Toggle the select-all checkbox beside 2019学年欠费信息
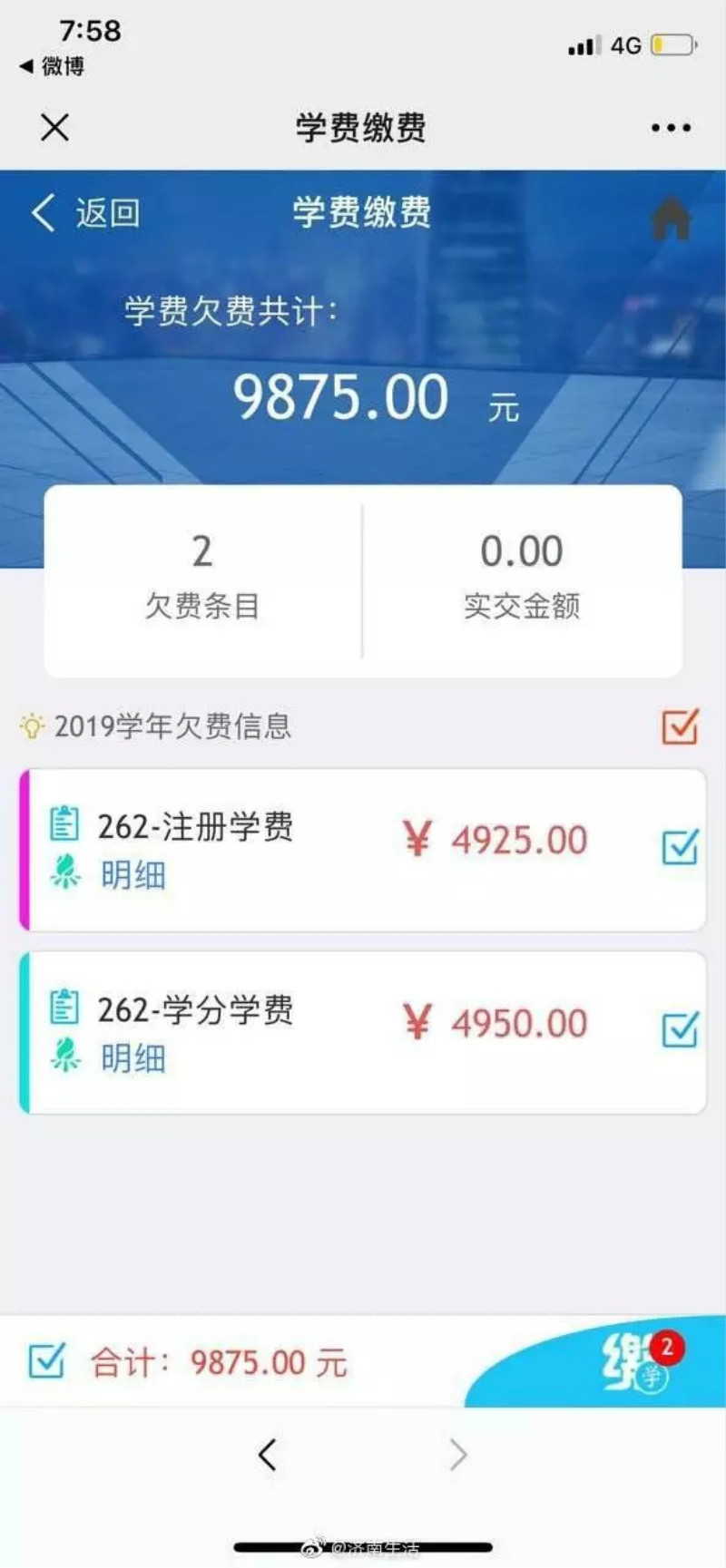 pyautogui.click(x=679, y=726)
